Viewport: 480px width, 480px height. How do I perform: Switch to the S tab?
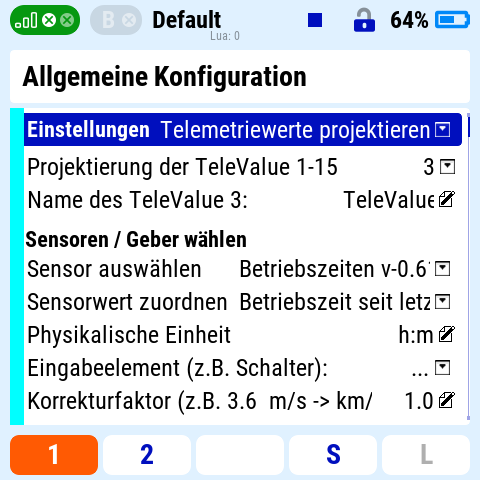[x=333, y=455]
